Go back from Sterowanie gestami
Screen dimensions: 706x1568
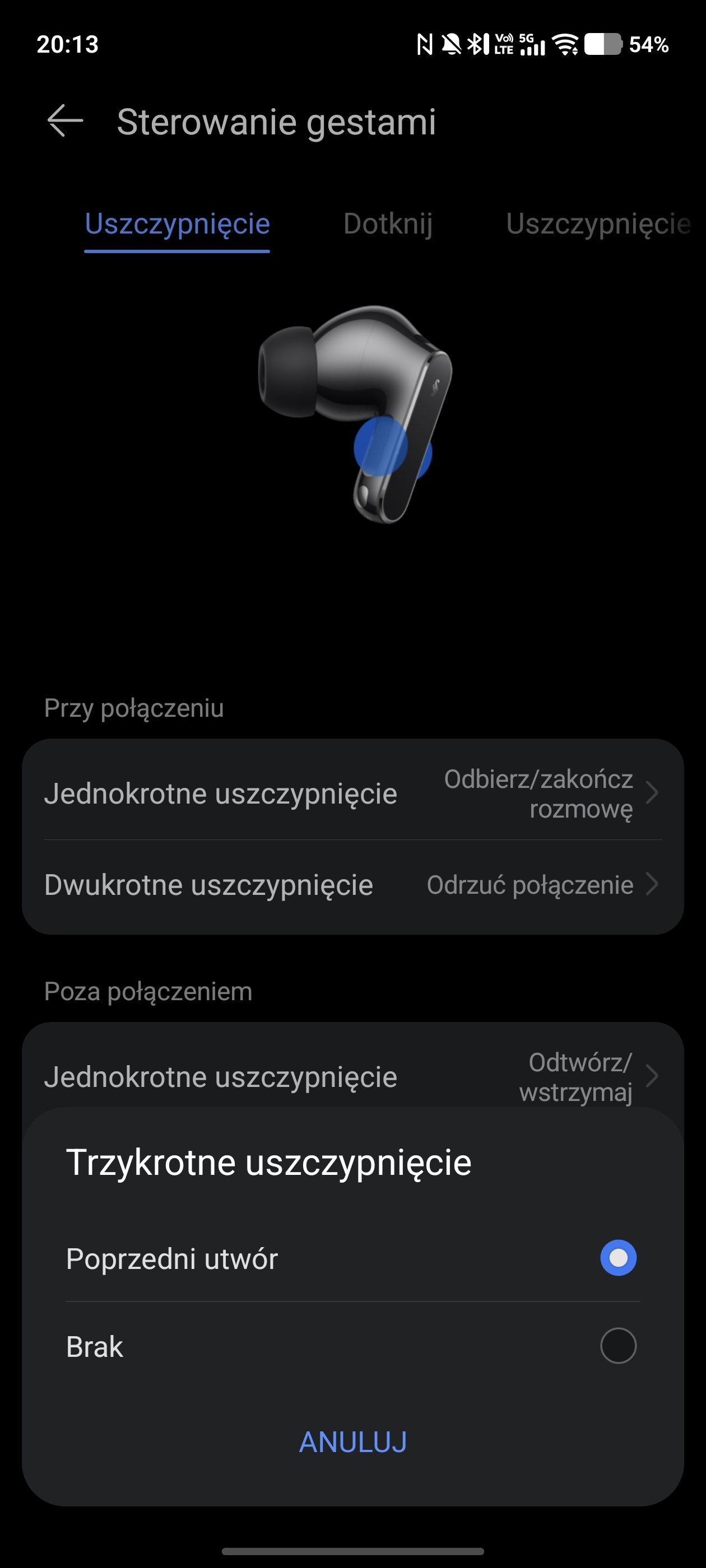(65, 121)
